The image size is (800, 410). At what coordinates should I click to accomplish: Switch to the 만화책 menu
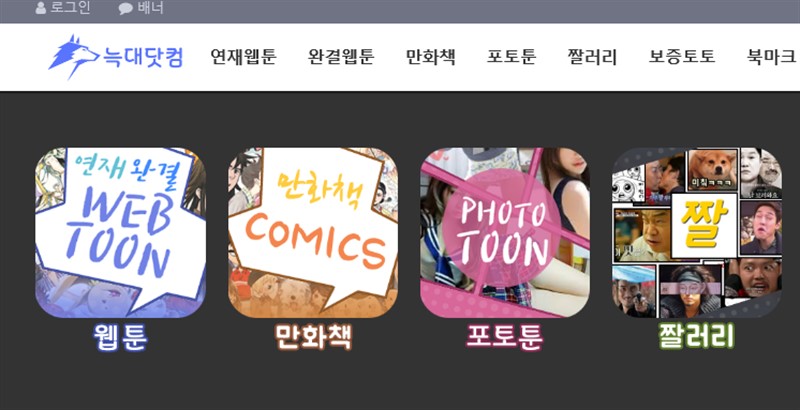(x=431, y=57)
